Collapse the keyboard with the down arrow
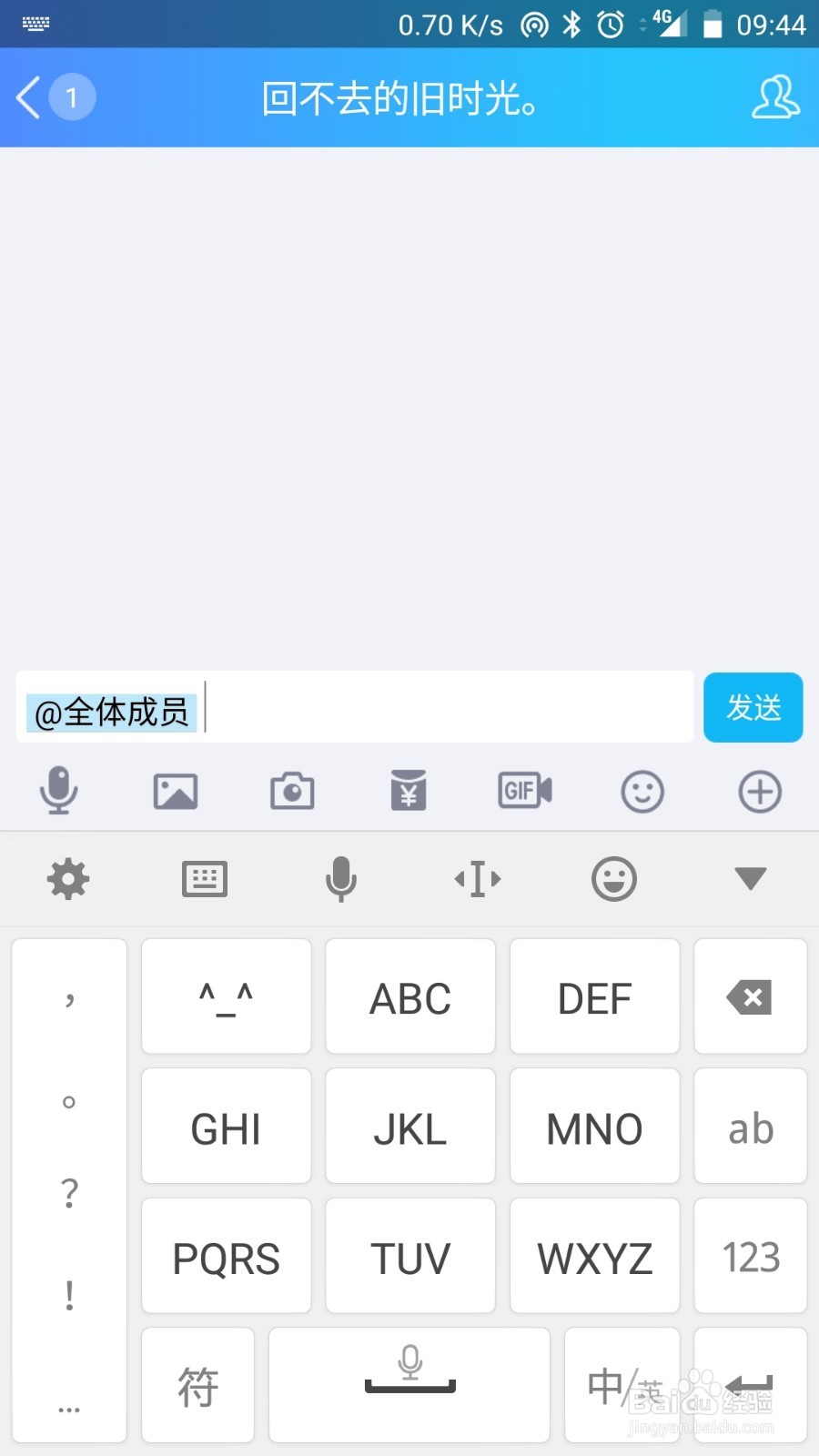 click(749, 878)
